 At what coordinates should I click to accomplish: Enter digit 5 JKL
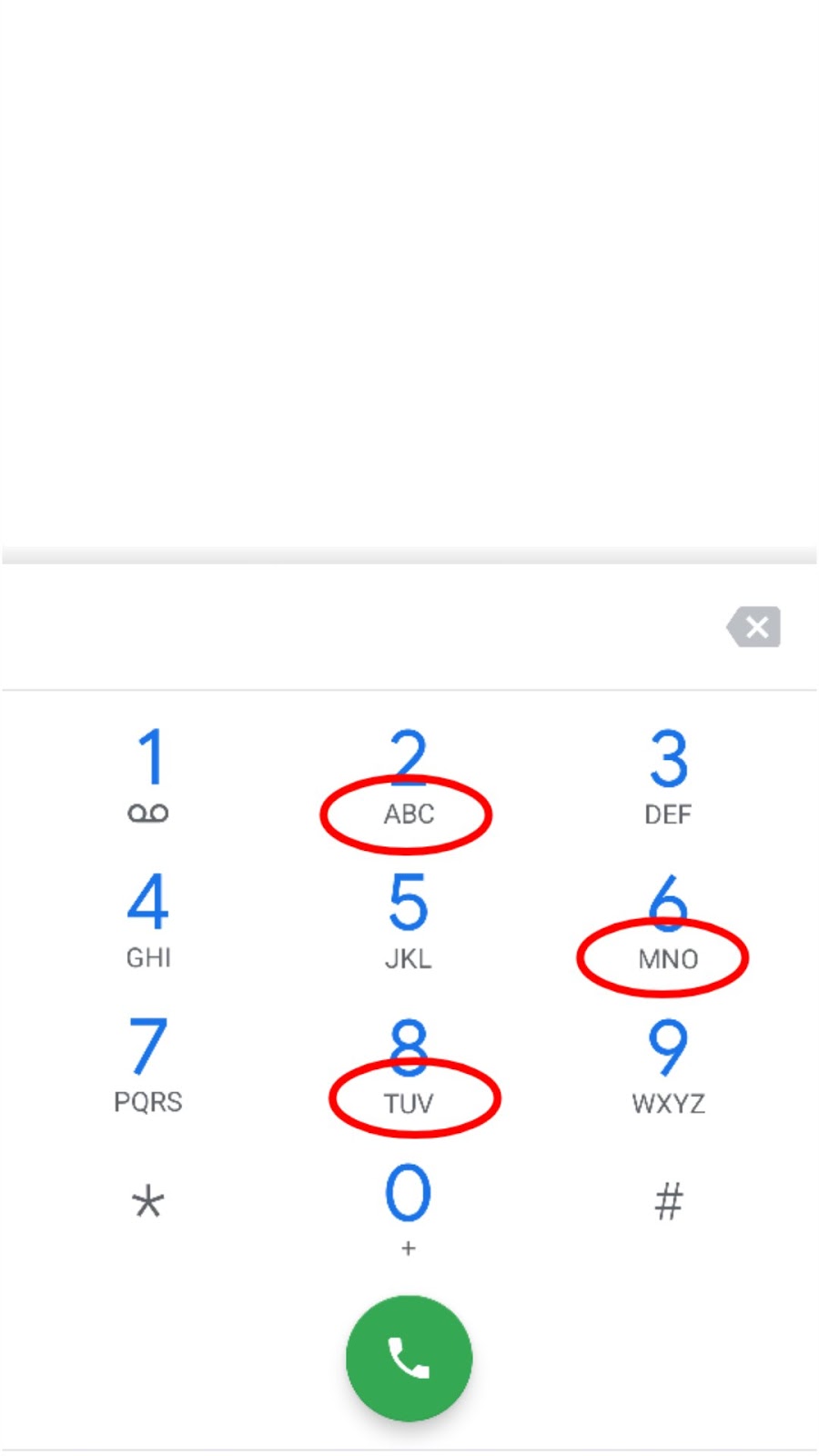pos(409,920)
